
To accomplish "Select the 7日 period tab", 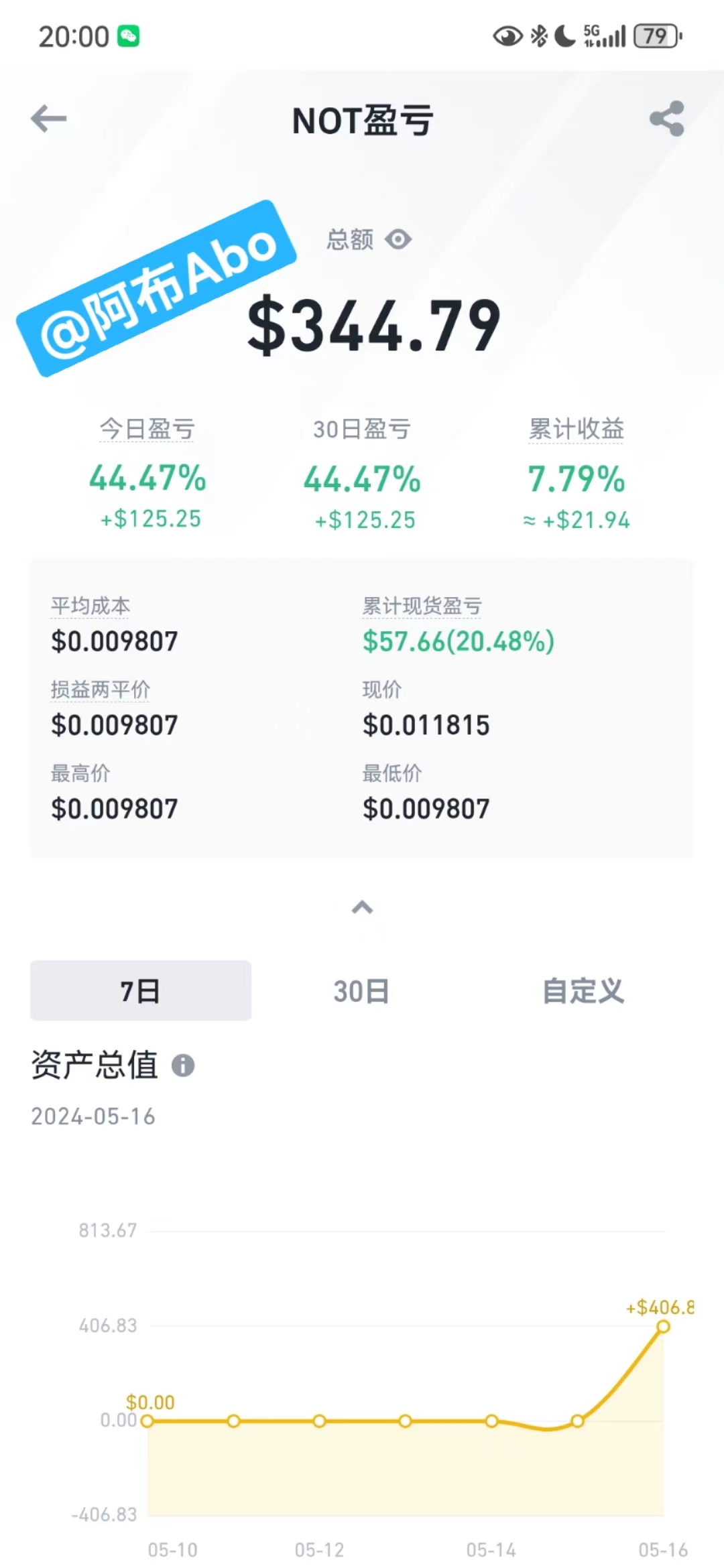I will point(141,991).
